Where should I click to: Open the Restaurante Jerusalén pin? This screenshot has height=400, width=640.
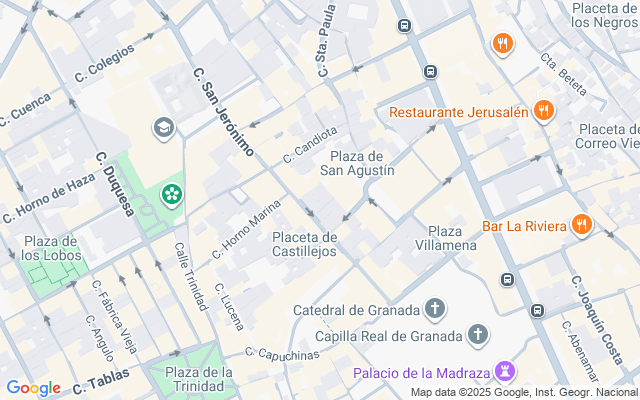(544, 111)
